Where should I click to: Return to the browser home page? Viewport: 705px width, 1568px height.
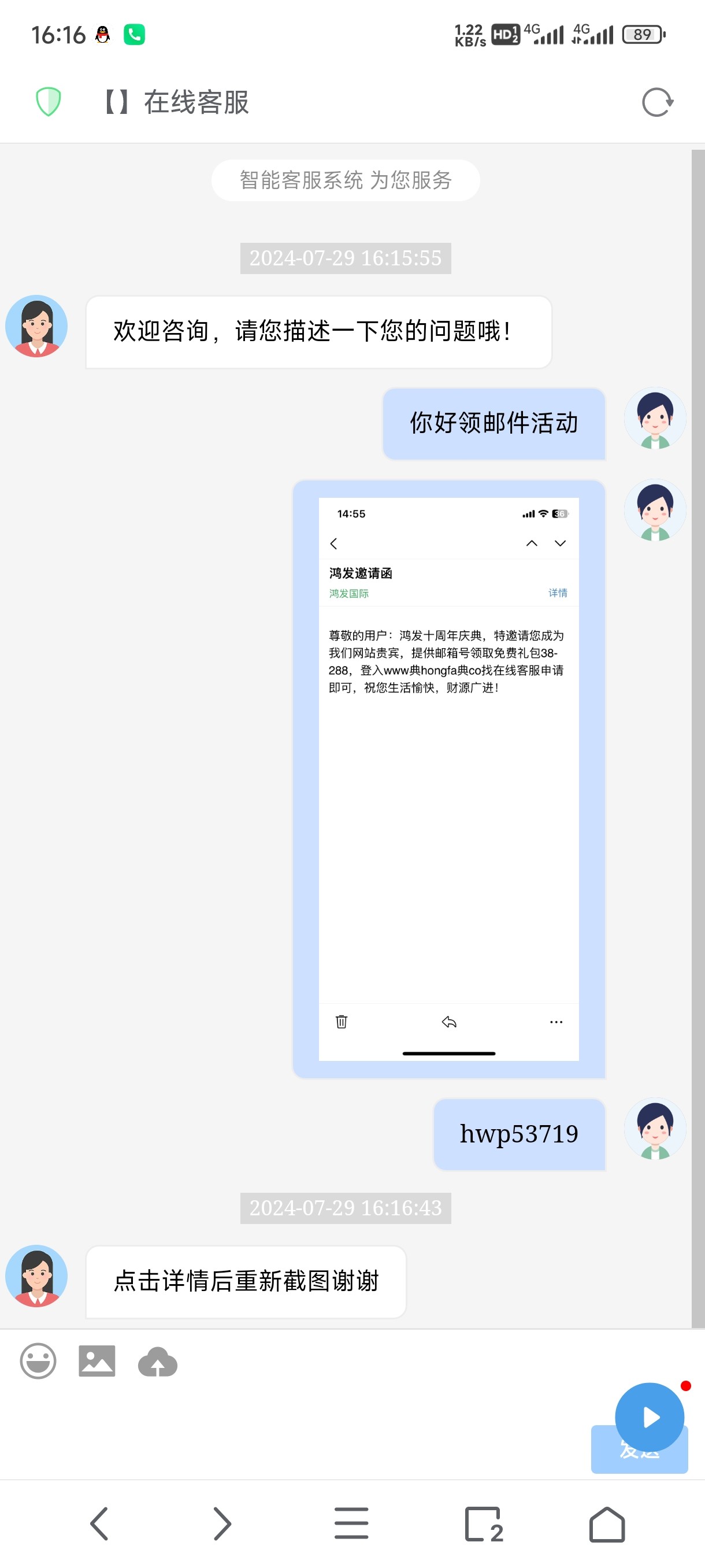click(x=606, y=1523)
